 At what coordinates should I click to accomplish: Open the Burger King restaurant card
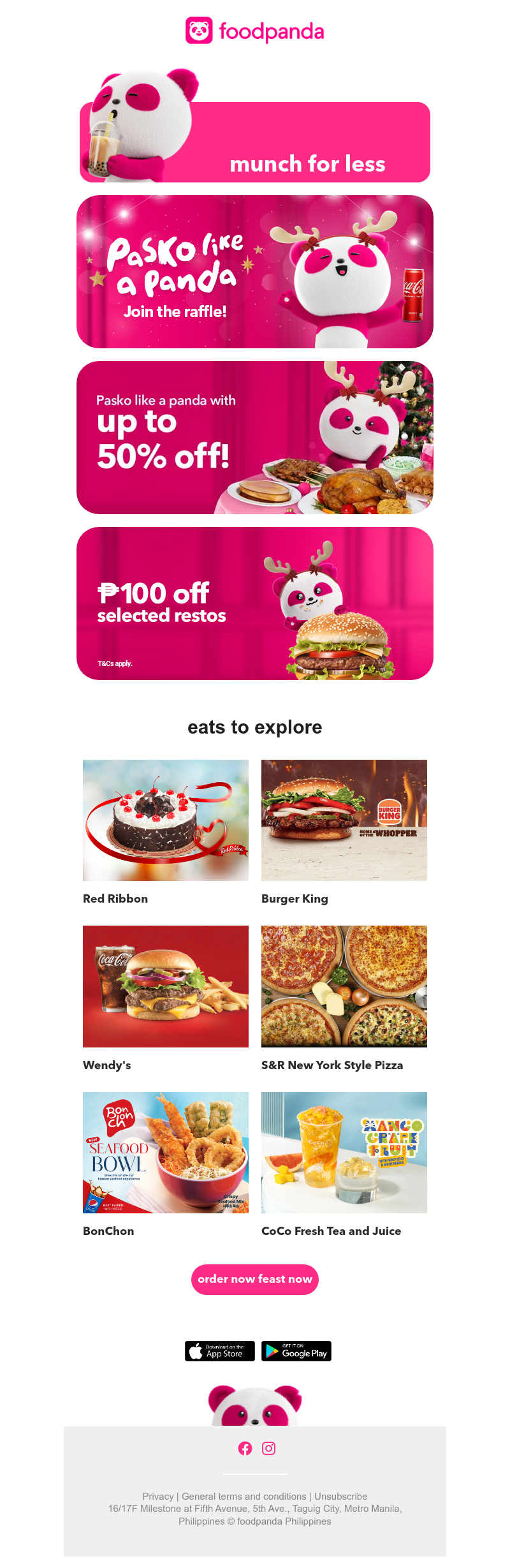344,820
